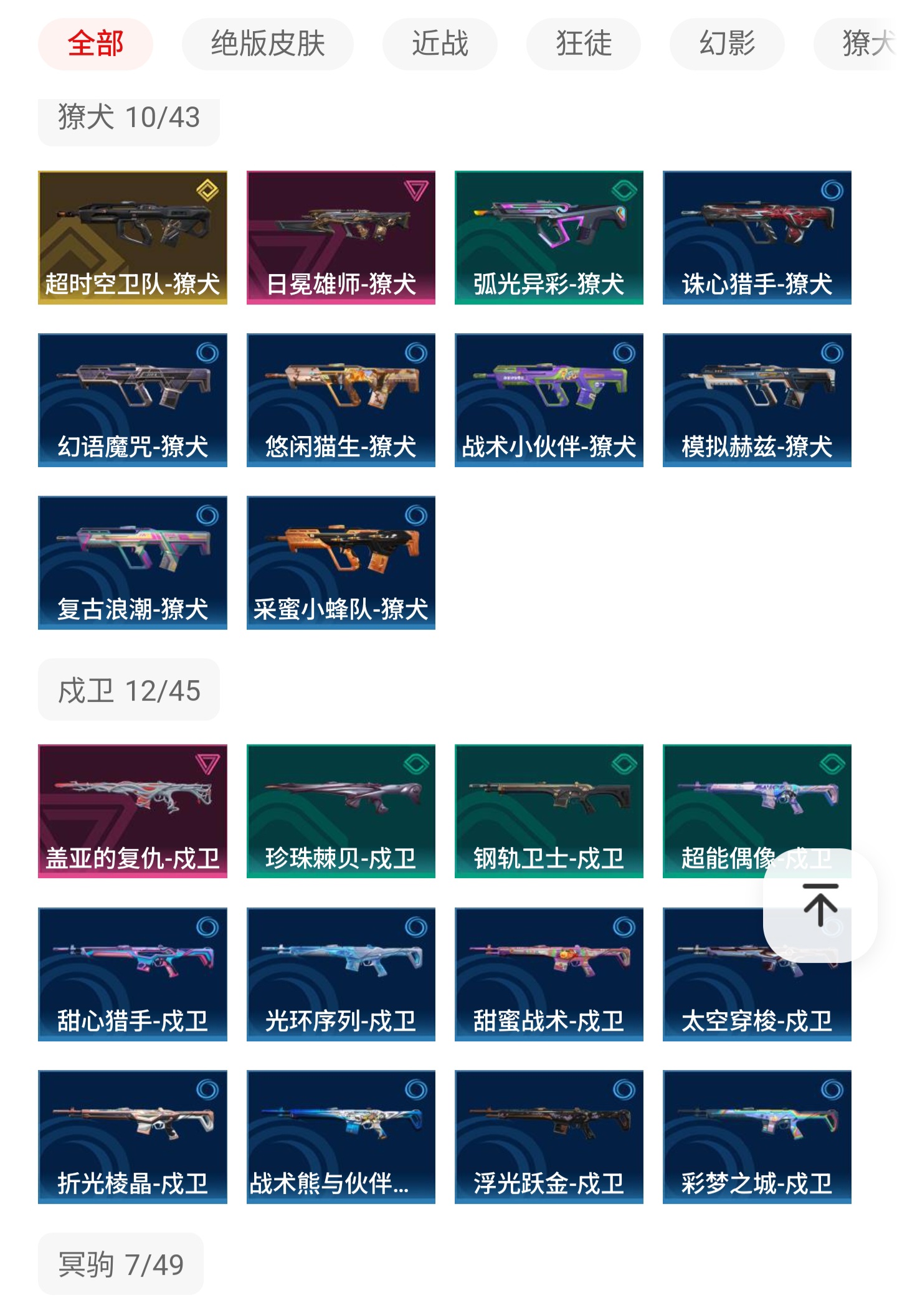Open the 复古浪潮-獠犬 skin
Image resolution: width=897 pixels, height=1316 pixels.
[x=133, y=562]
